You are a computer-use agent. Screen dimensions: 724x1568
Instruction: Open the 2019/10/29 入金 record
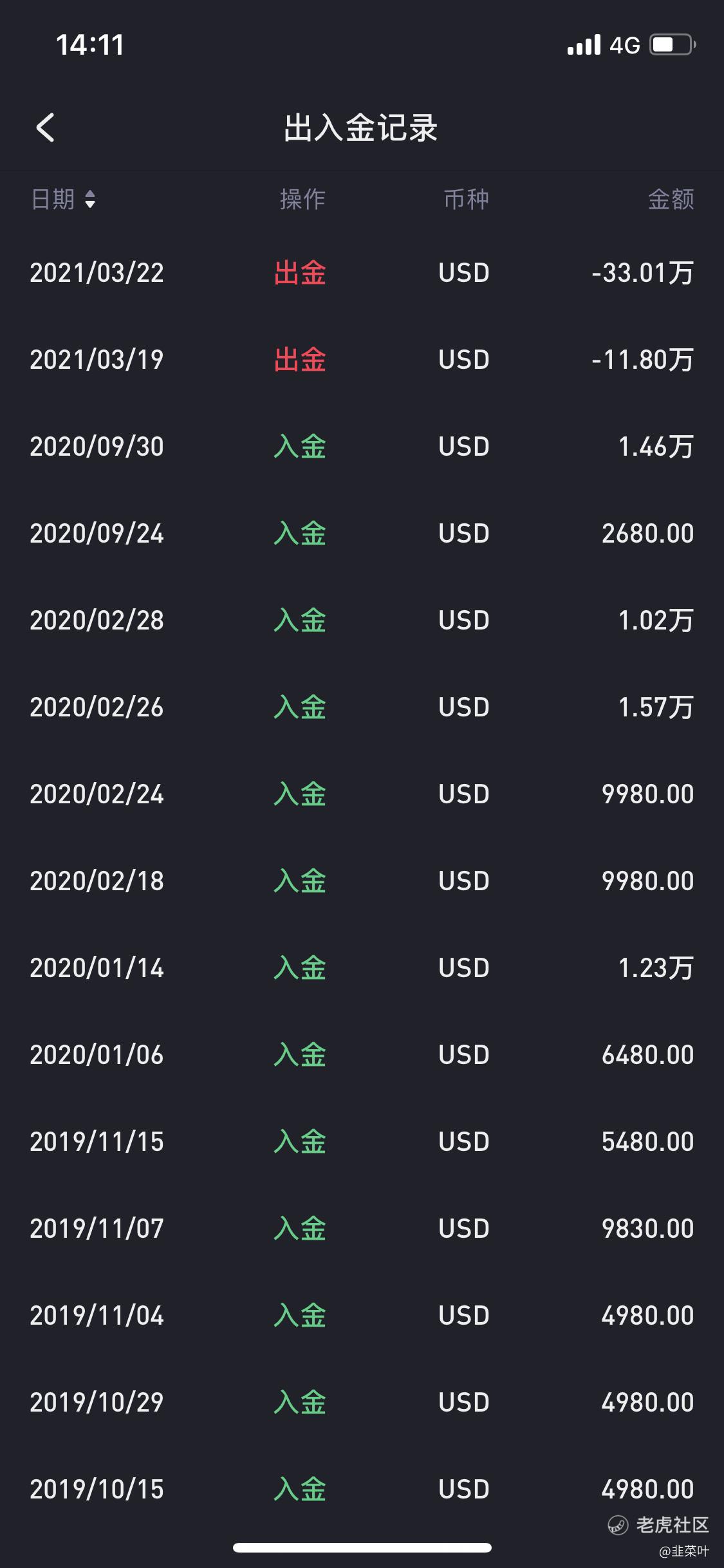362,1403
